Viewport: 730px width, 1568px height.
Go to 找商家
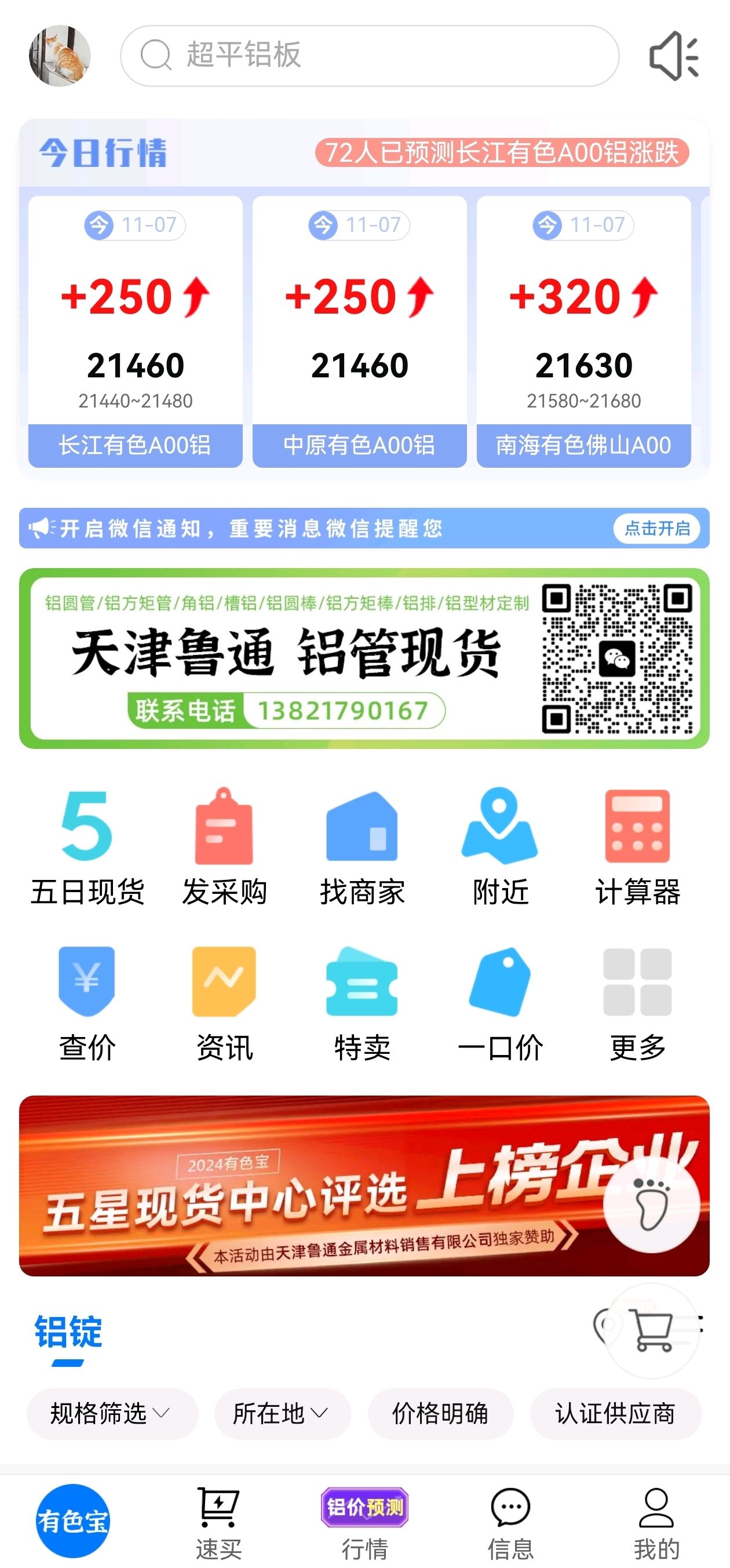click(x=363, y=847)
